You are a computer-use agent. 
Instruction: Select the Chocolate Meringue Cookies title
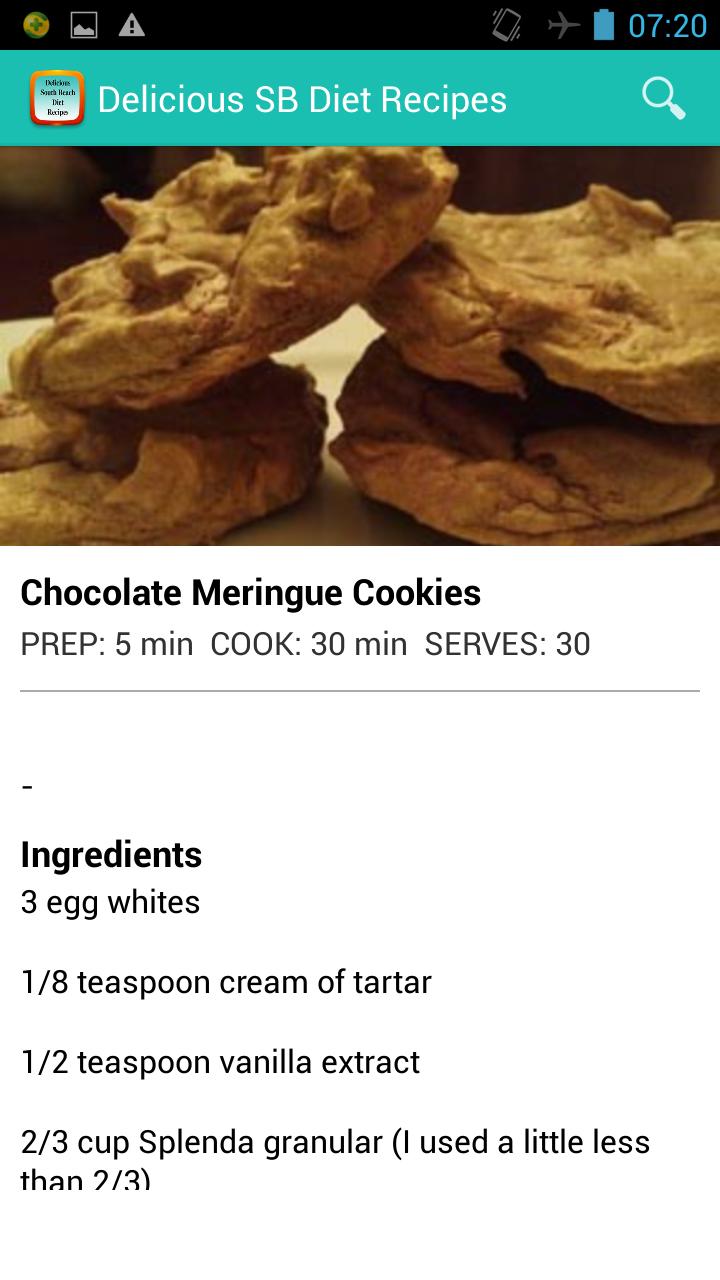[250, 592]
